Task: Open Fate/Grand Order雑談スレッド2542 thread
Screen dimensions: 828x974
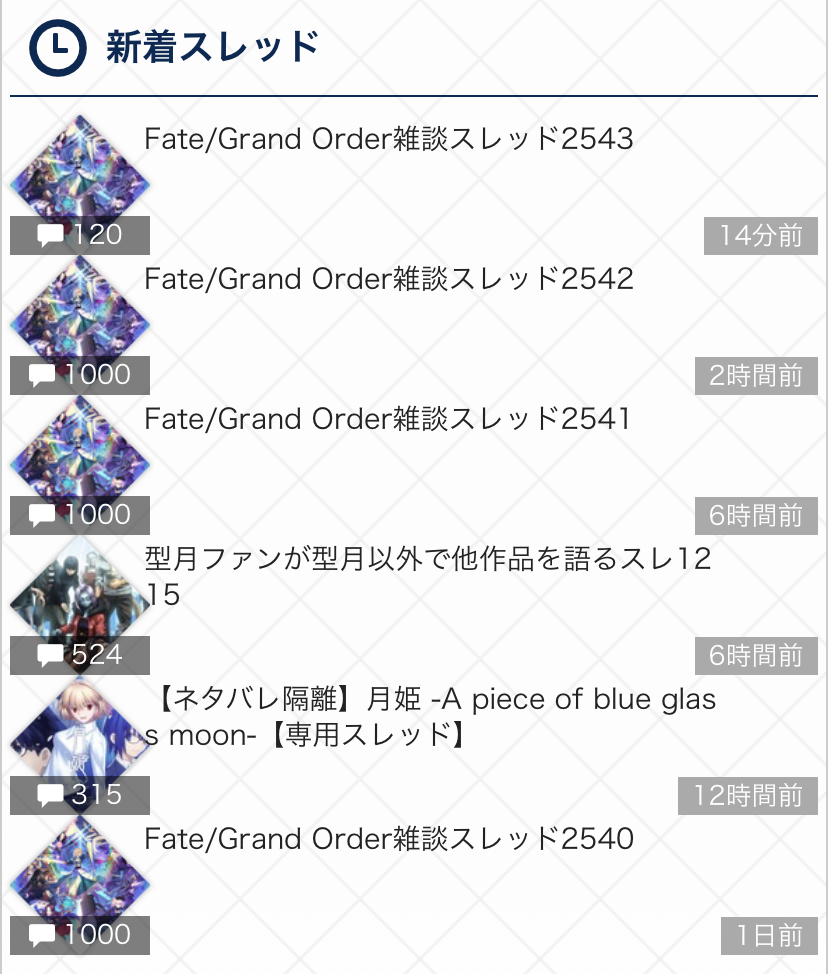Action: point(389,279)
